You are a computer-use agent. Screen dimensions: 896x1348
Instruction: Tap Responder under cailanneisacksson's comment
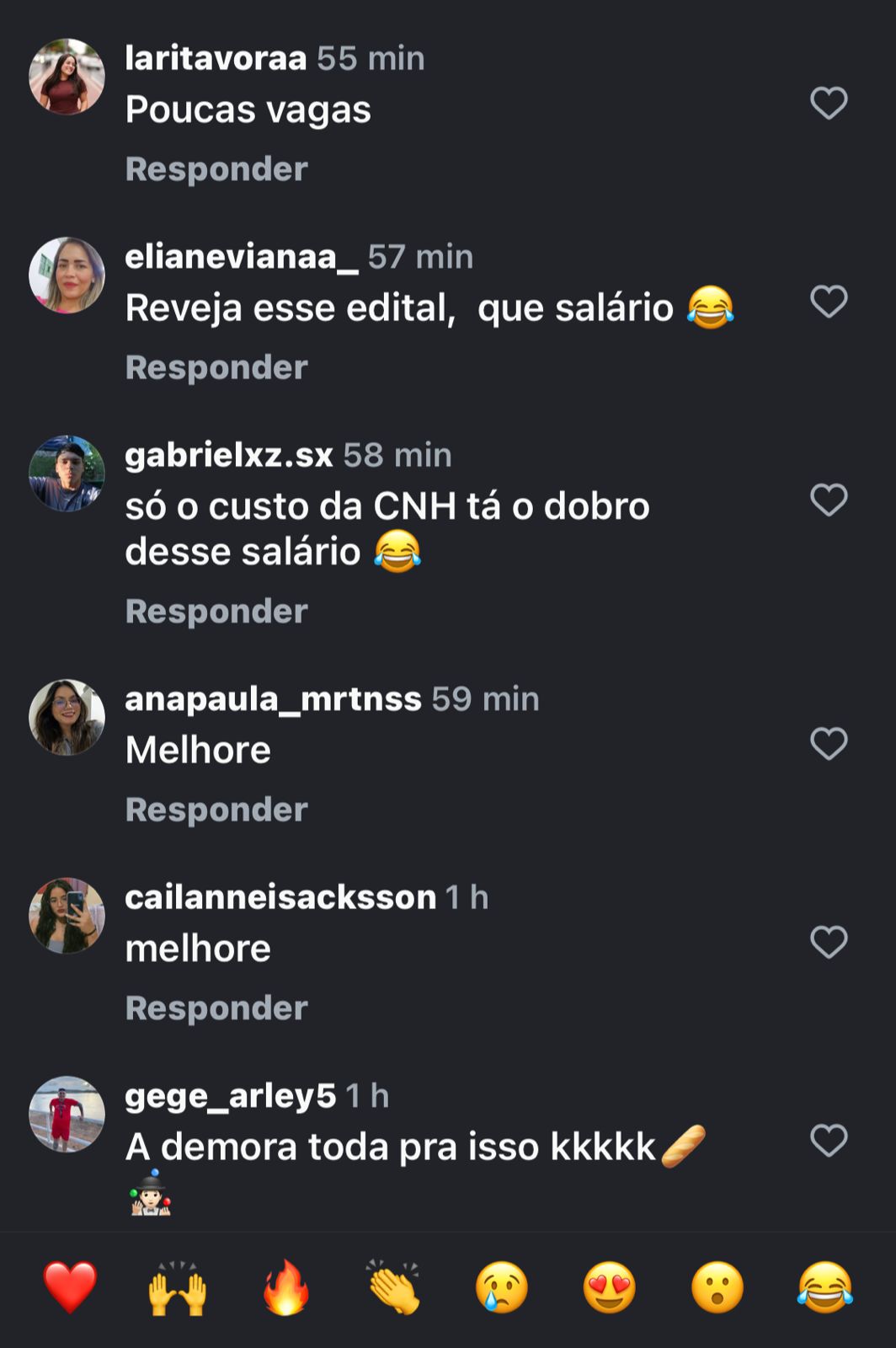[216, 1008]
